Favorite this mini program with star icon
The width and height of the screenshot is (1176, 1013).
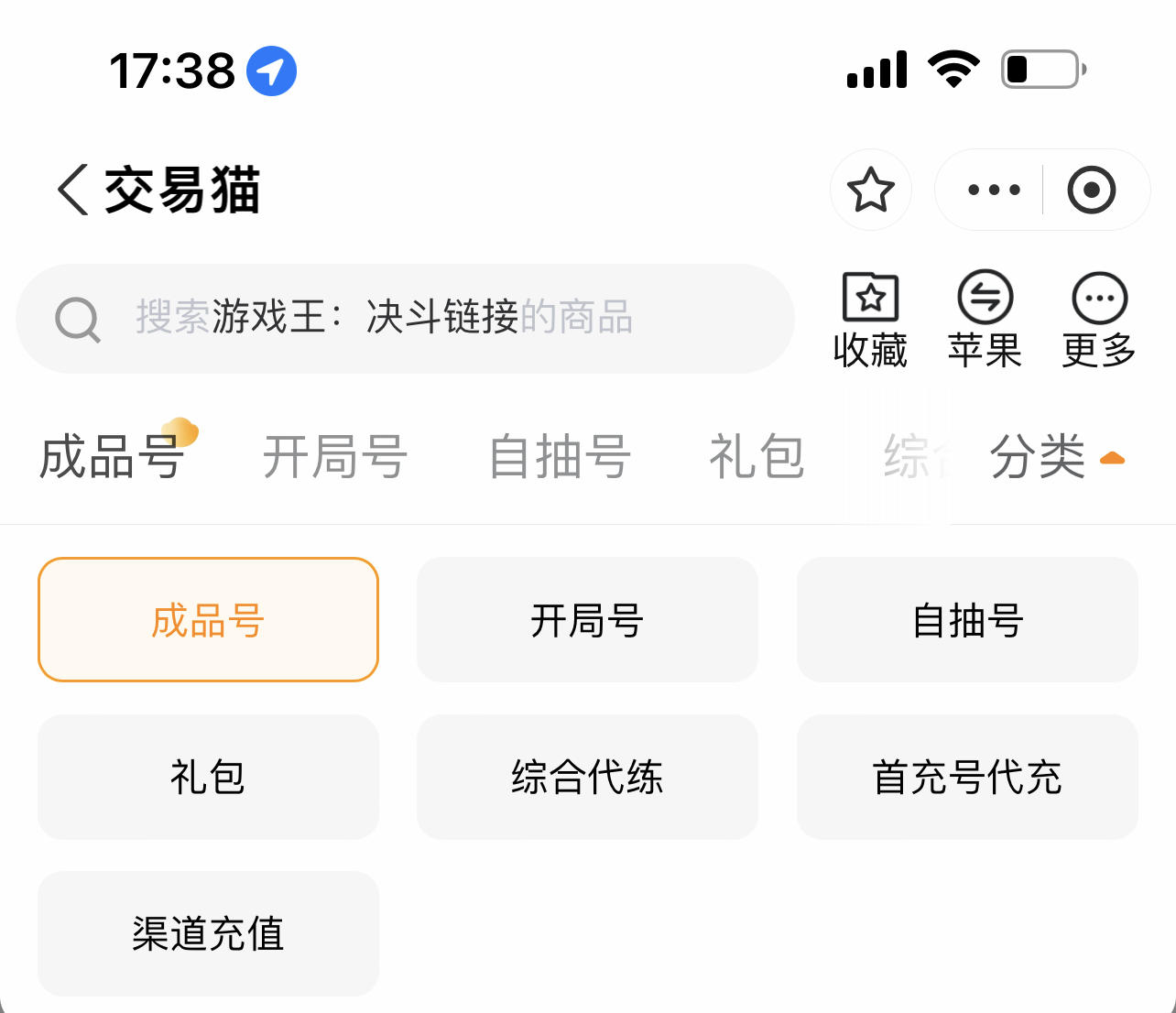pyautogui.click(x=870, y=191)
